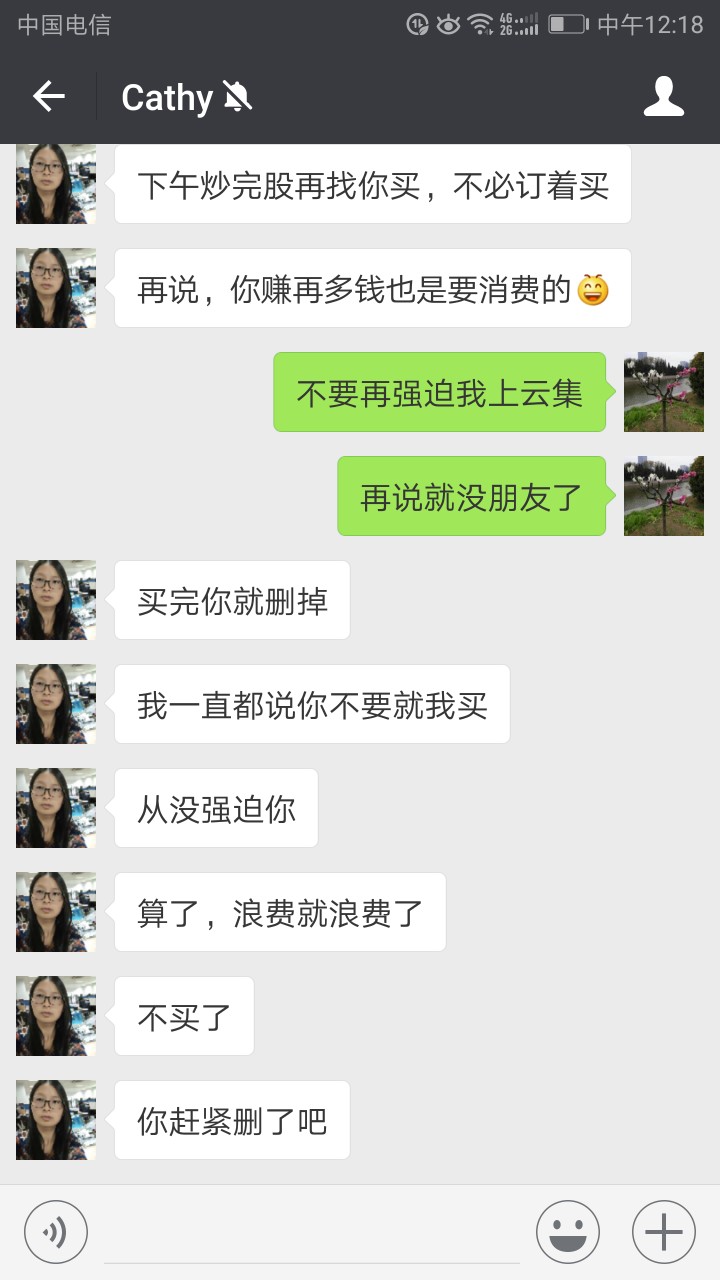Tap my avatar beside "再说就没朋友了"
The width and height of the screenshot is (720, 1280).
point(663,496)
